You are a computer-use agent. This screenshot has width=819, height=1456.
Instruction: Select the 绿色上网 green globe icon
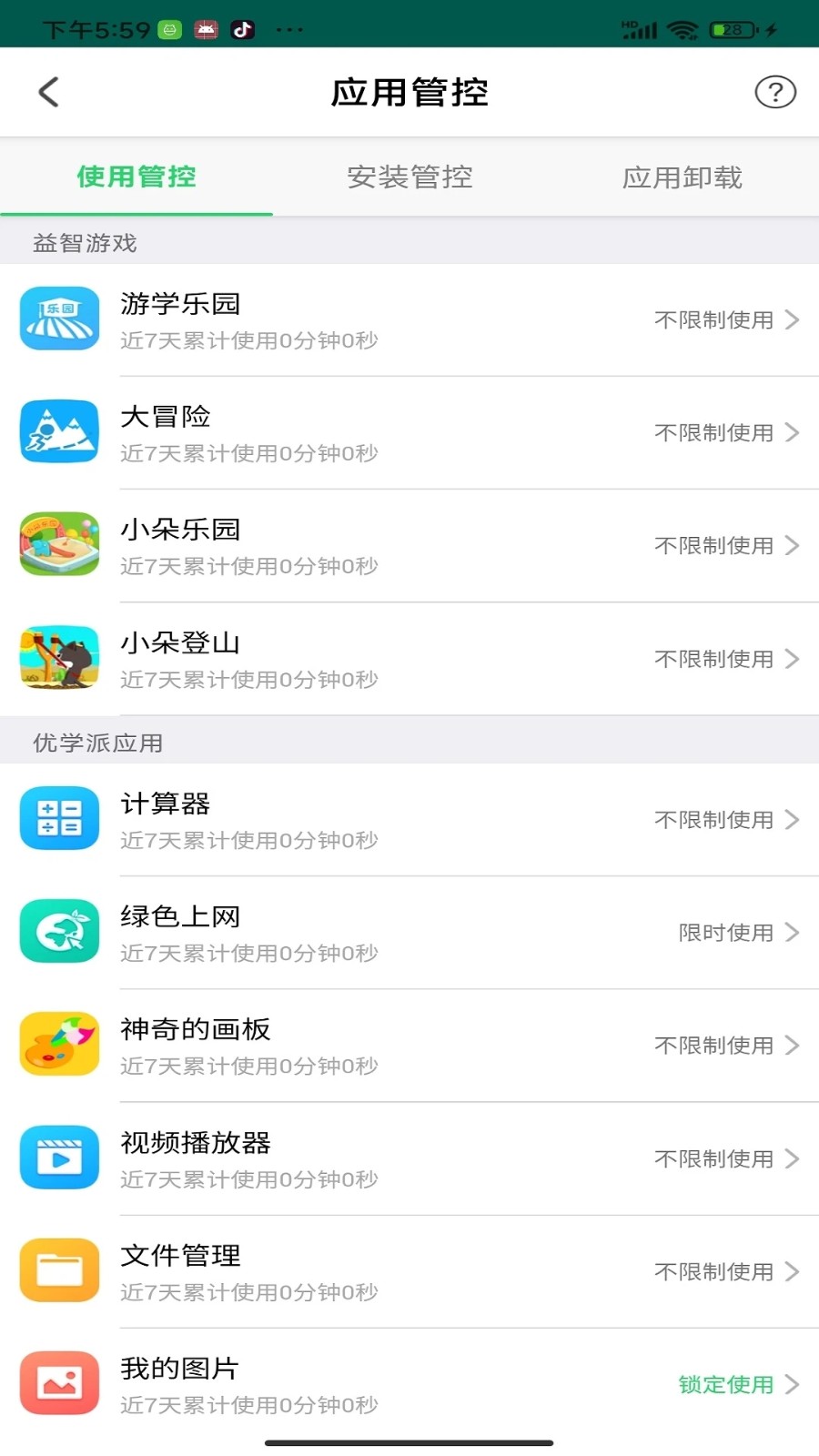(x=58, y=931)
